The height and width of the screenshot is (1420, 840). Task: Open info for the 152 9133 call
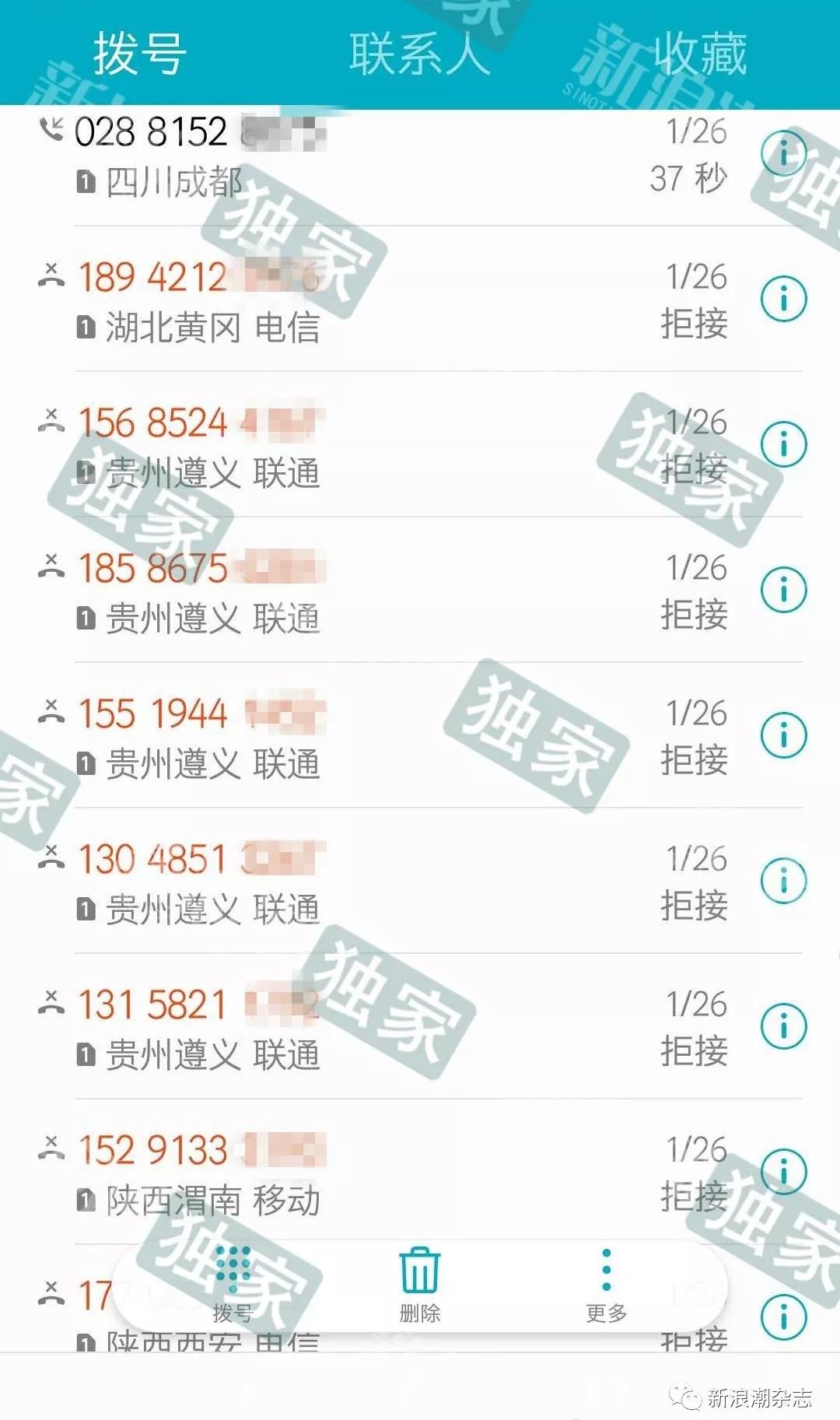783,1172
